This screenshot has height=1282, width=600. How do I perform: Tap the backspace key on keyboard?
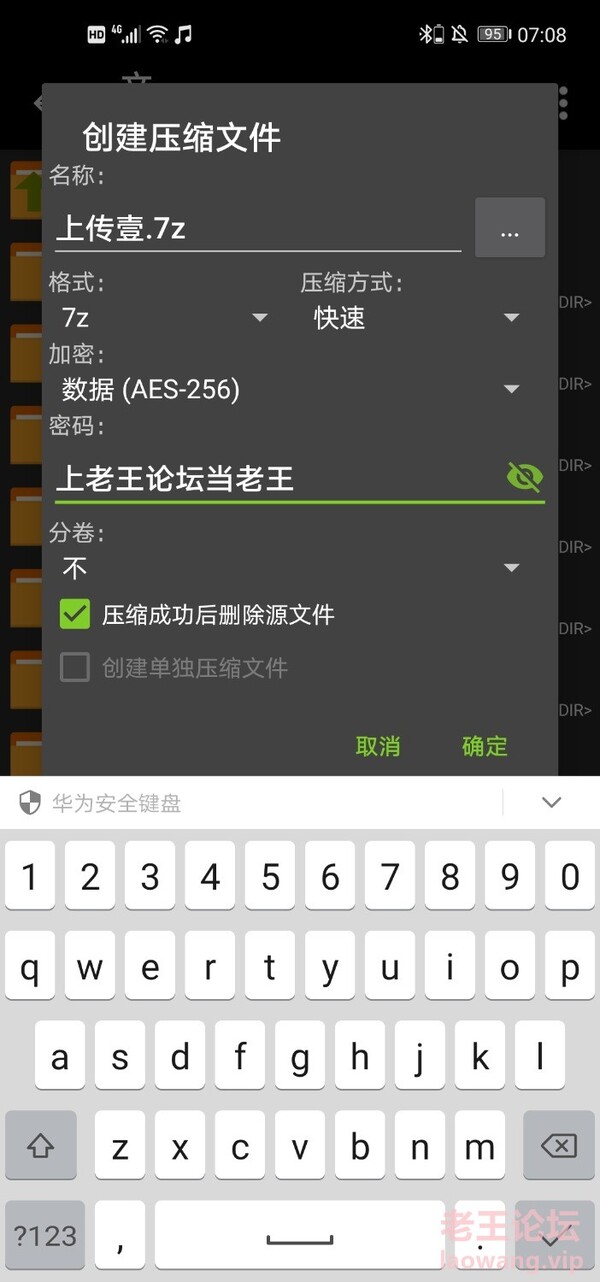click(559, 1145)
